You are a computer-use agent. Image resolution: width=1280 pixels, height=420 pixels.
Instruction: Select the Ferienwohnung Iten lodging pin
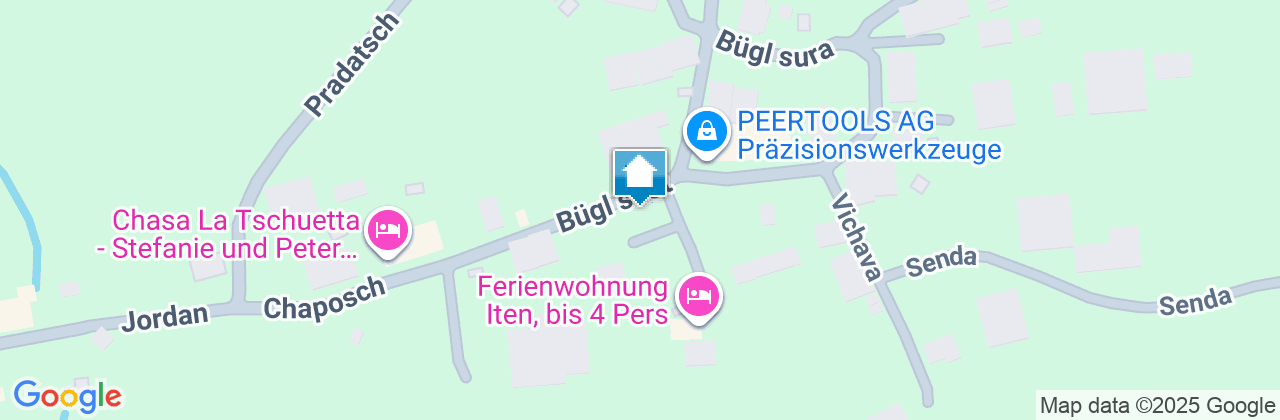point(698,296)
